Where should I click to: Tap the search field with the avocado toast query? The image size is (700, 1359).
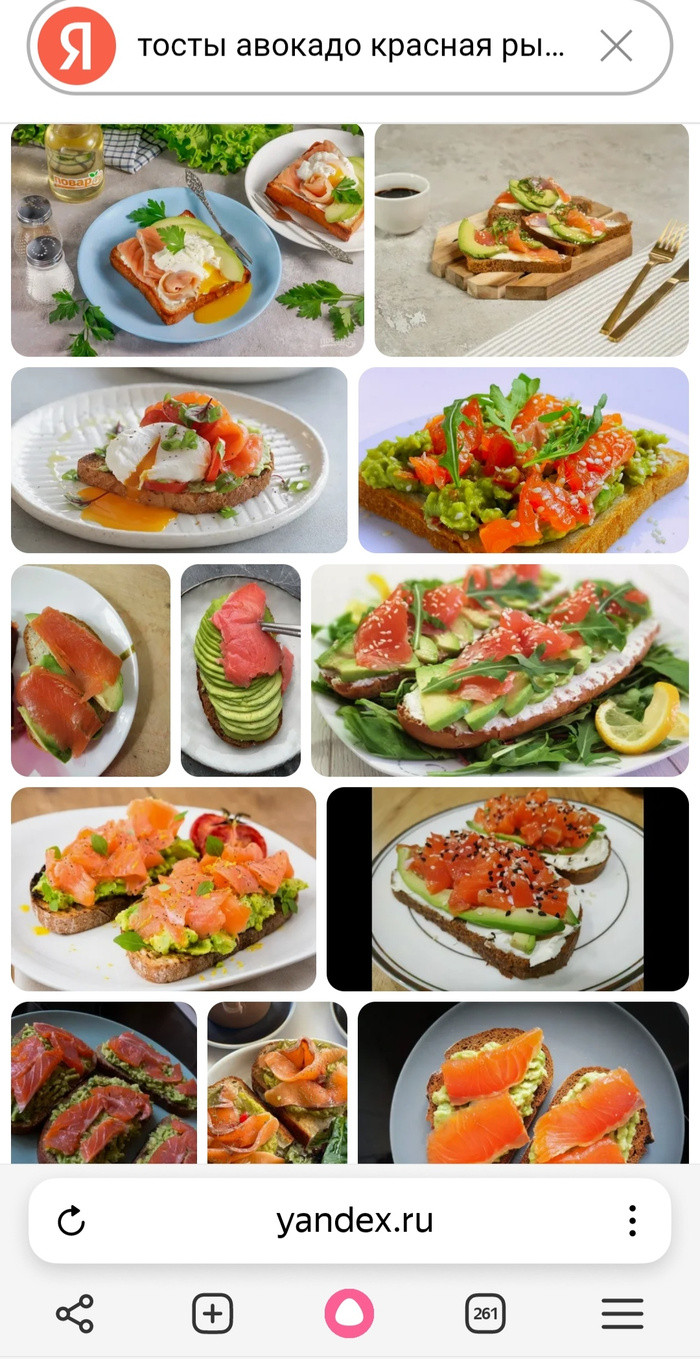click(x=350, y=46)
